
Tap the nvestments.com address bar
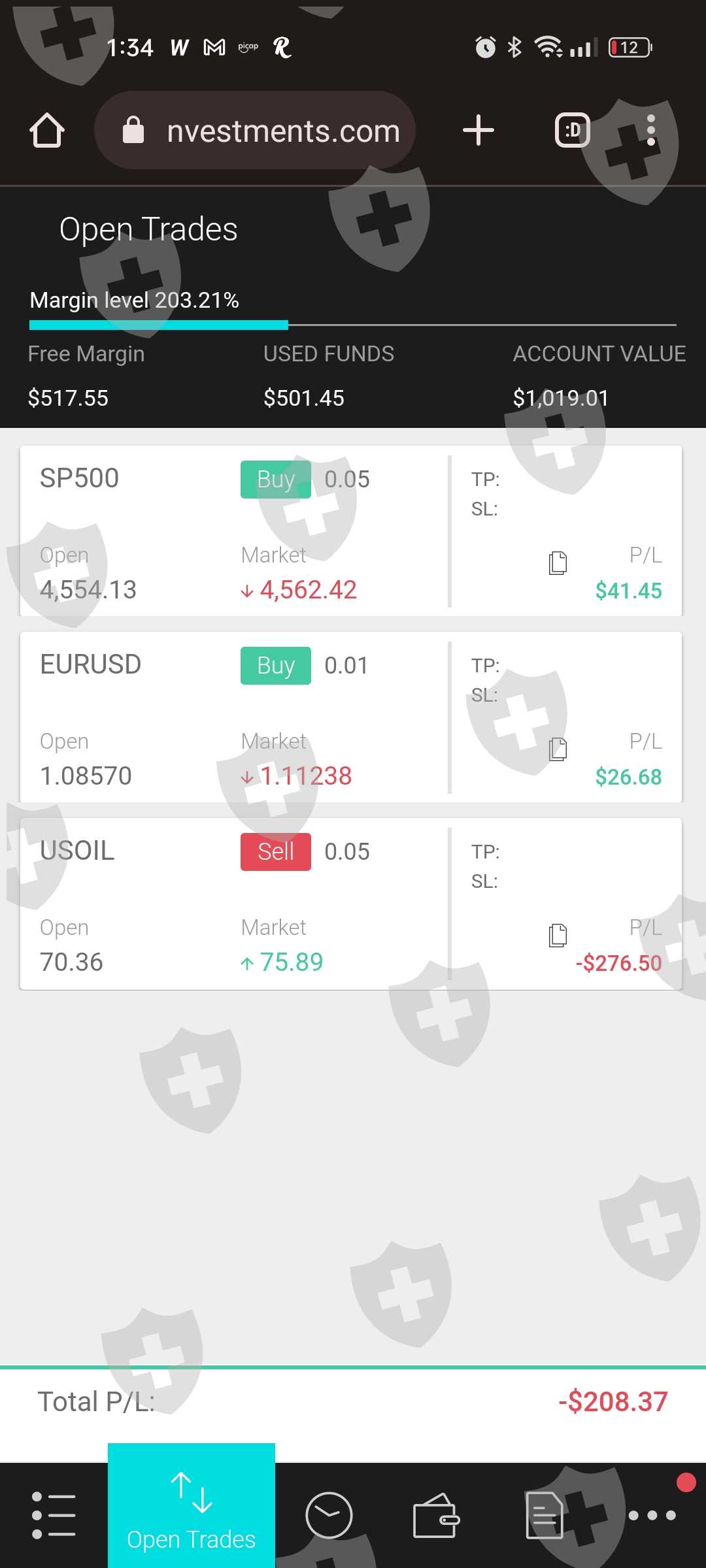point(255,131)
